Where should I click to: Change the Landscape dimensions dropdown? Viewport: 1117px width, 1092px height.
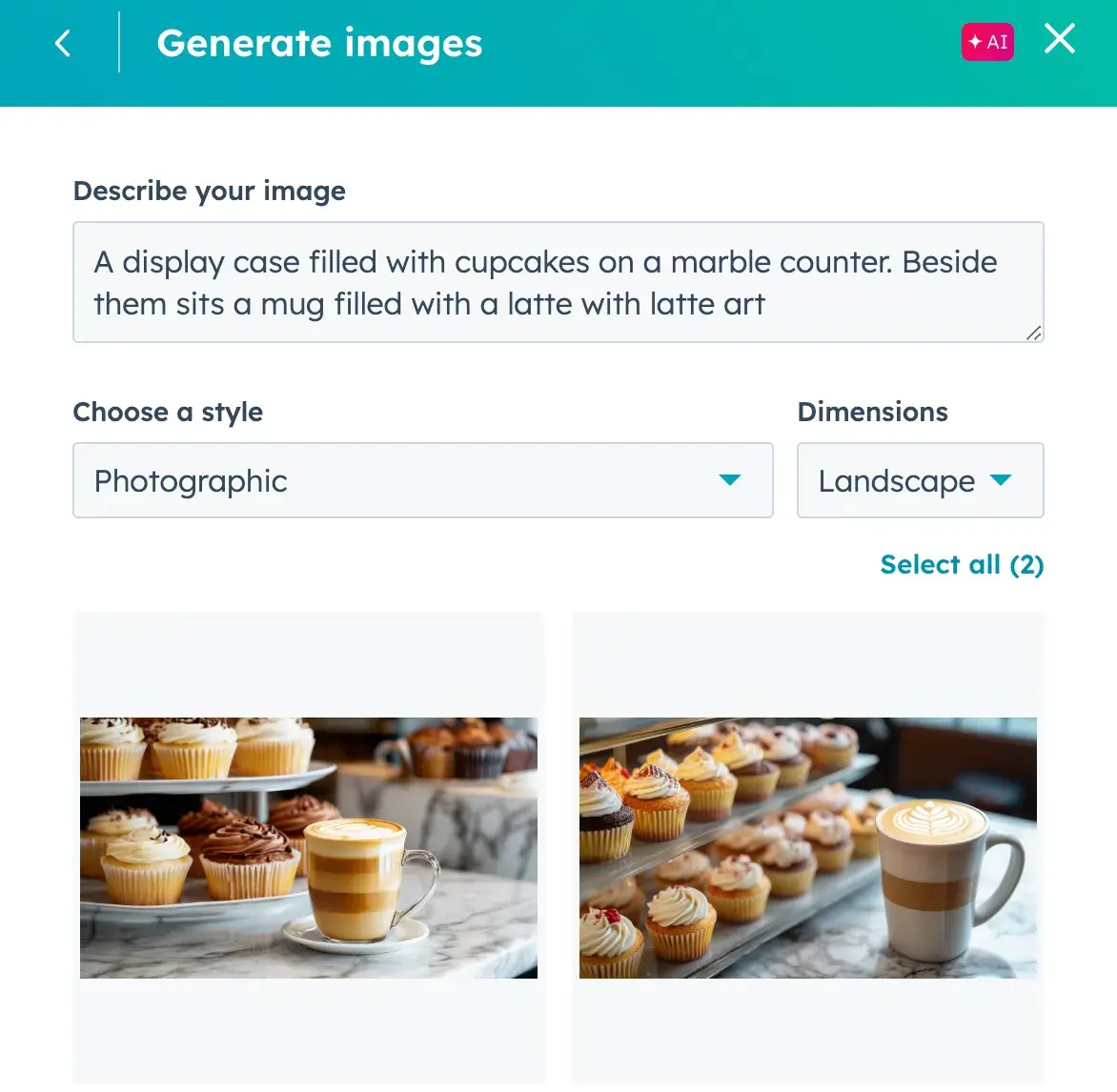(x=920, y=480)
